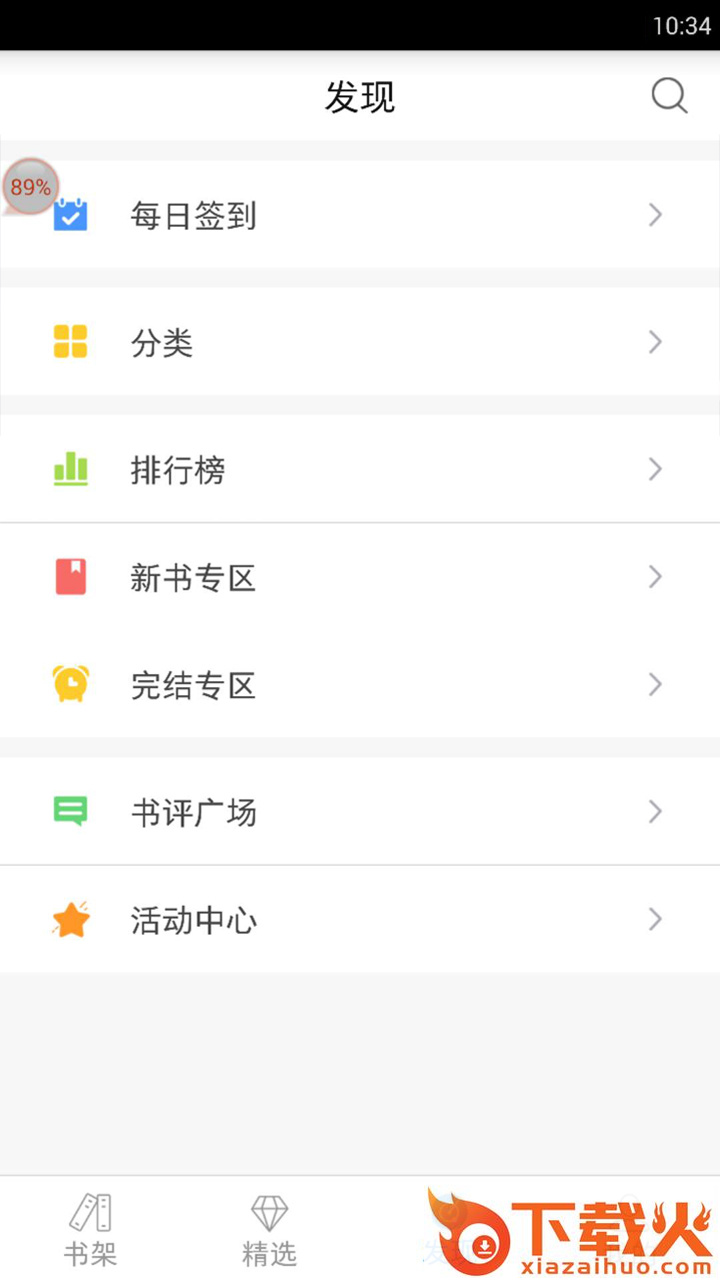The width and height of the screenshot is (720, 1280).
Task: Open the search icon in the top bar
Action: click(x=669, y=97)
